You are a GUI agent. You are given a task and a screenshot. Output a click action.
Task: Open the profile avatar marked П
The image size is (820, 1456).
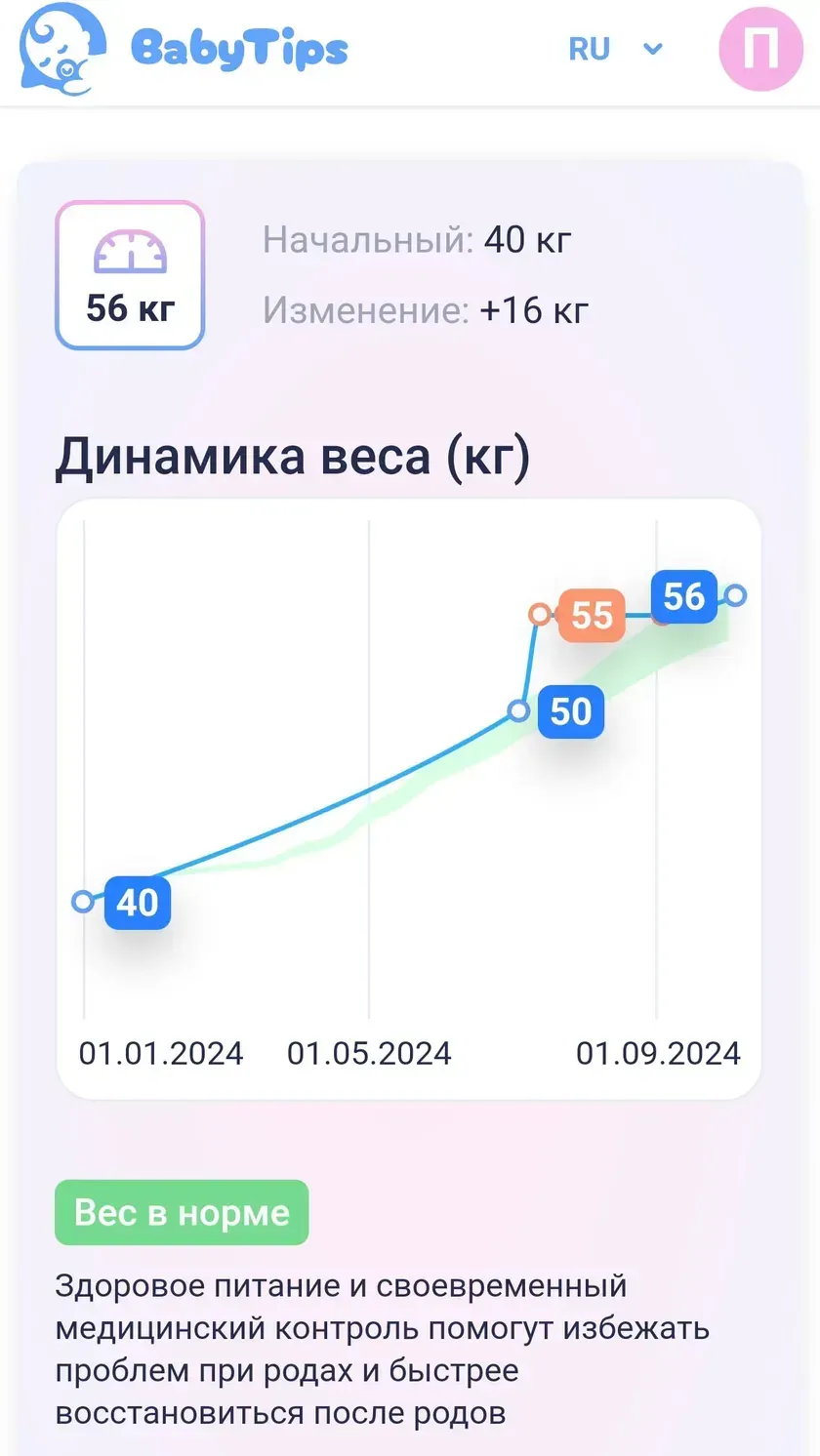[x=760, y=48]
